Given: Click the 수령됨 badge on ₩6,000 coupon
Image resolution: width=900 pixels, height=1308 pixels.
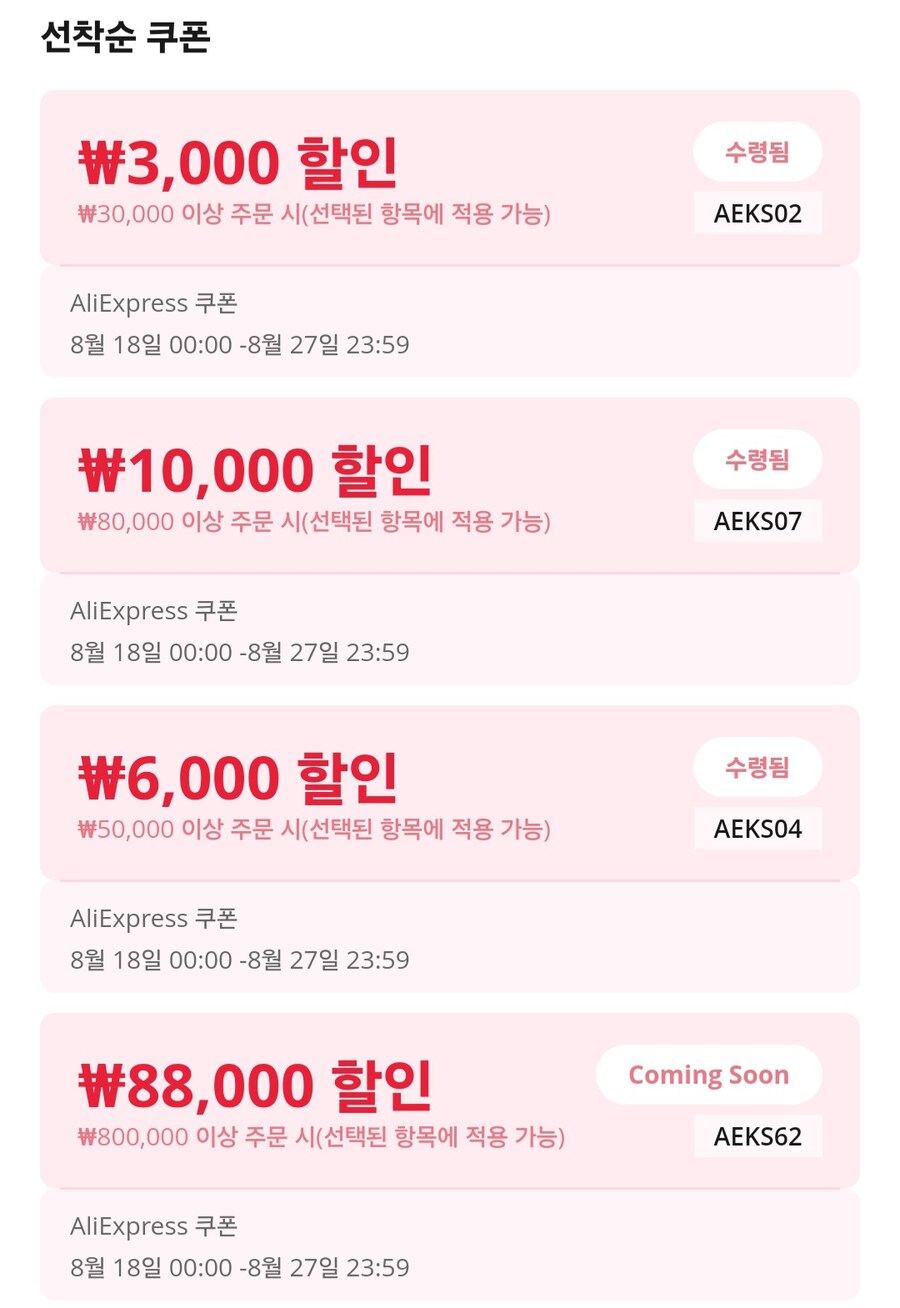Looking at the screenshot, I should [x=757, y=767].
